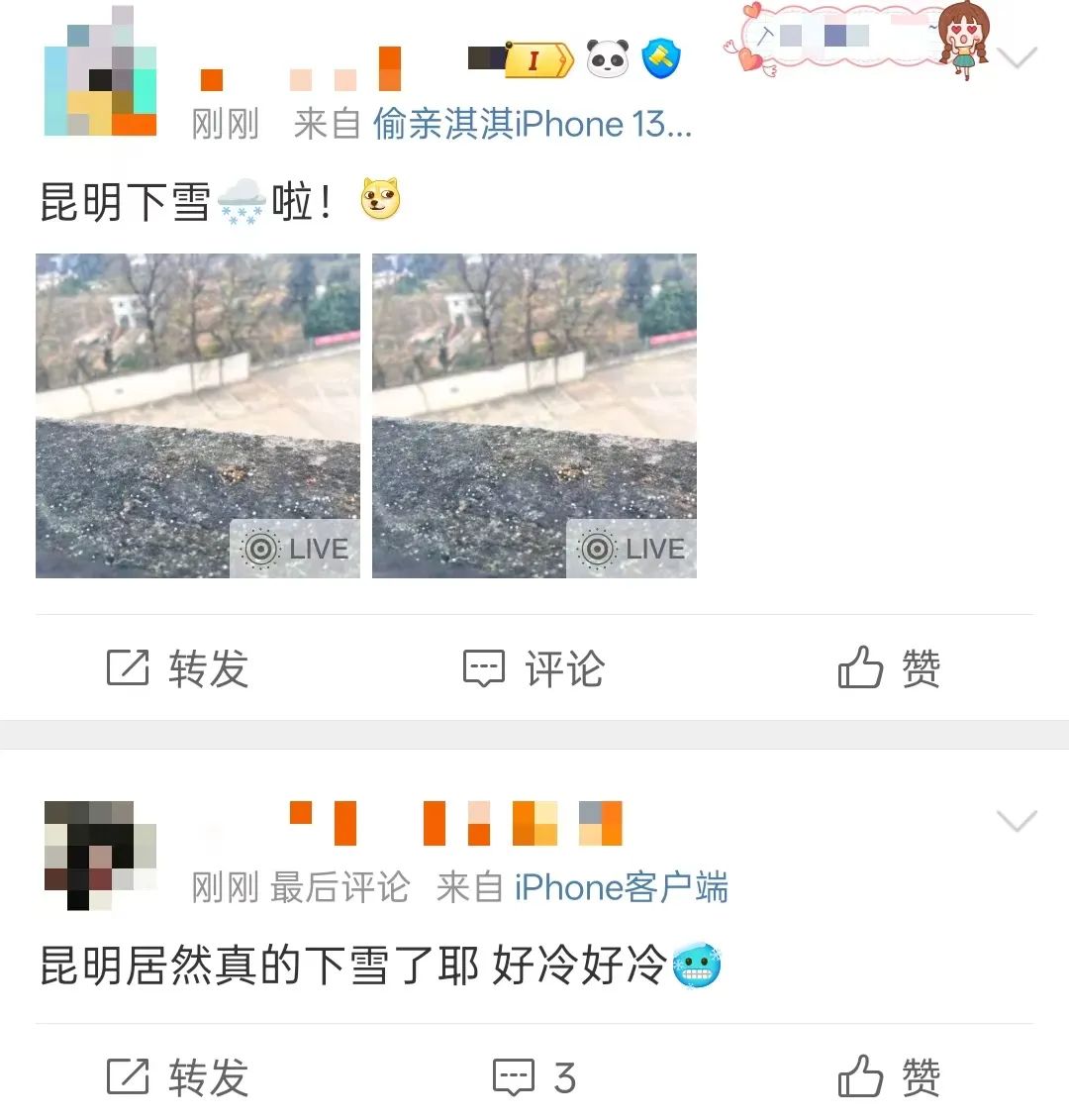Click the comment bubble icon on first post
This screenshot has width=1069, height=1120.
tap(483, 668)
